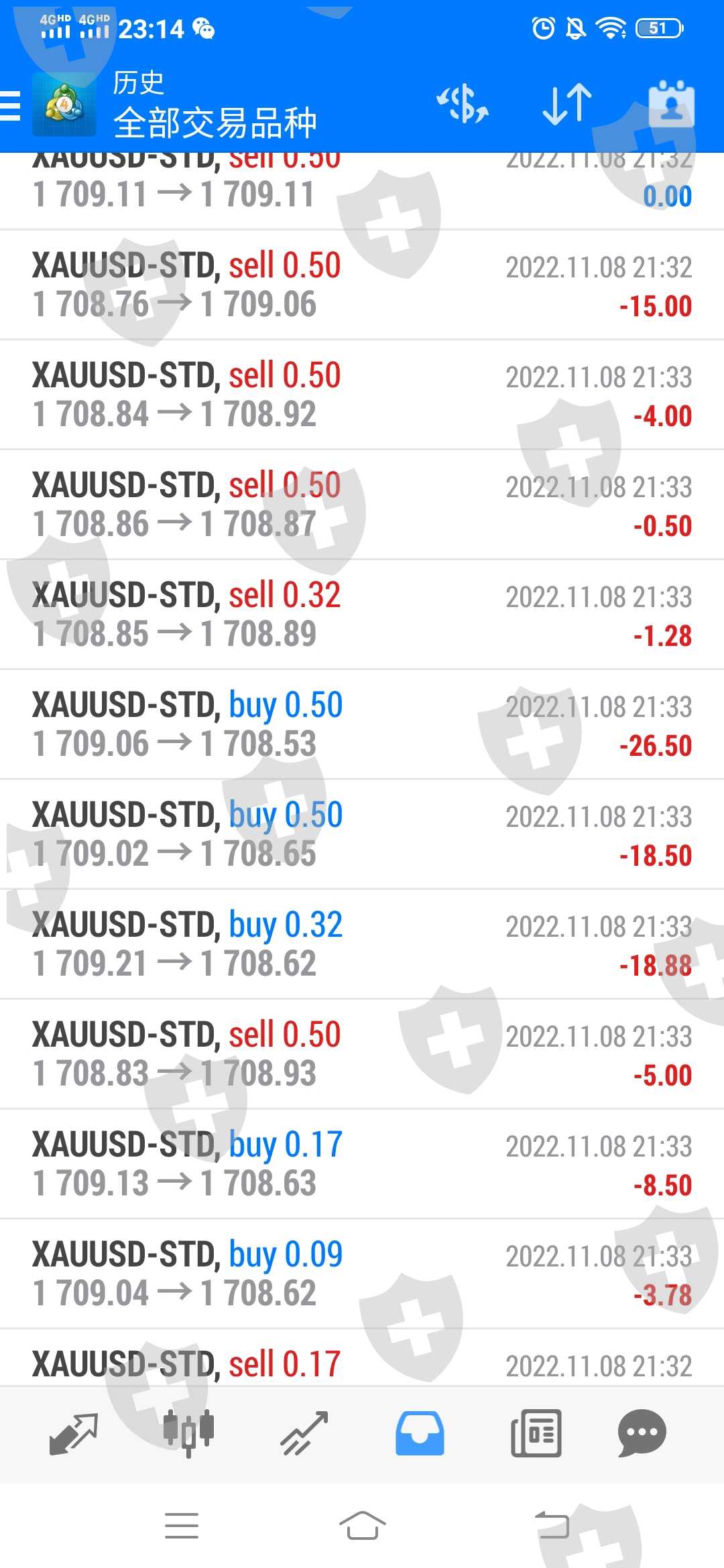
Task: Filter history by trading symbol
Action: [x=463, y=105]
